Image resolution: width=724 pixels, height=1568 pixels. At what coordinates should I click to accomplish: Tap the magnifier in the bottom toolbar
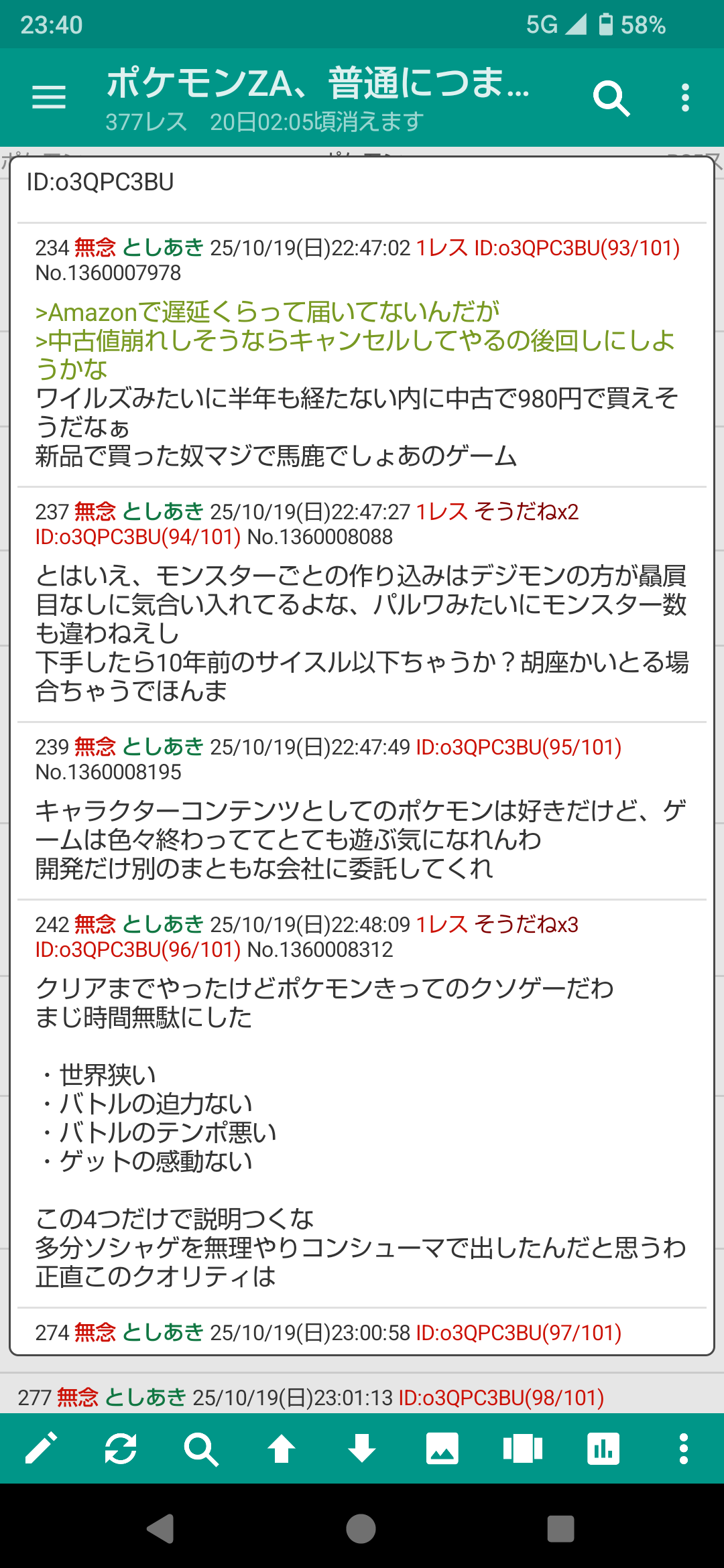pyautogui.click(x=201, y=1449)
